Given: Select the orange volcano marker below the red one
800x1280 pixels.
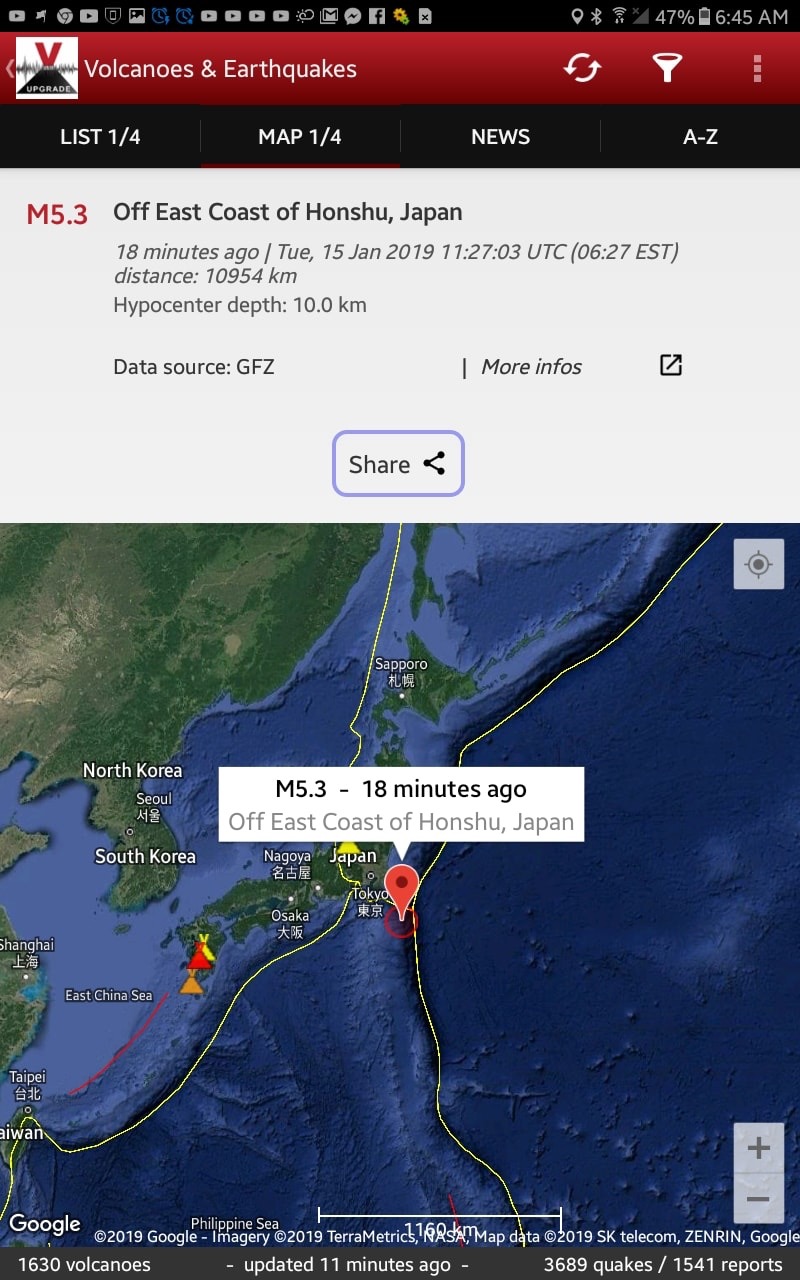Looking at the screenshot, I should [x=191, y=983].
